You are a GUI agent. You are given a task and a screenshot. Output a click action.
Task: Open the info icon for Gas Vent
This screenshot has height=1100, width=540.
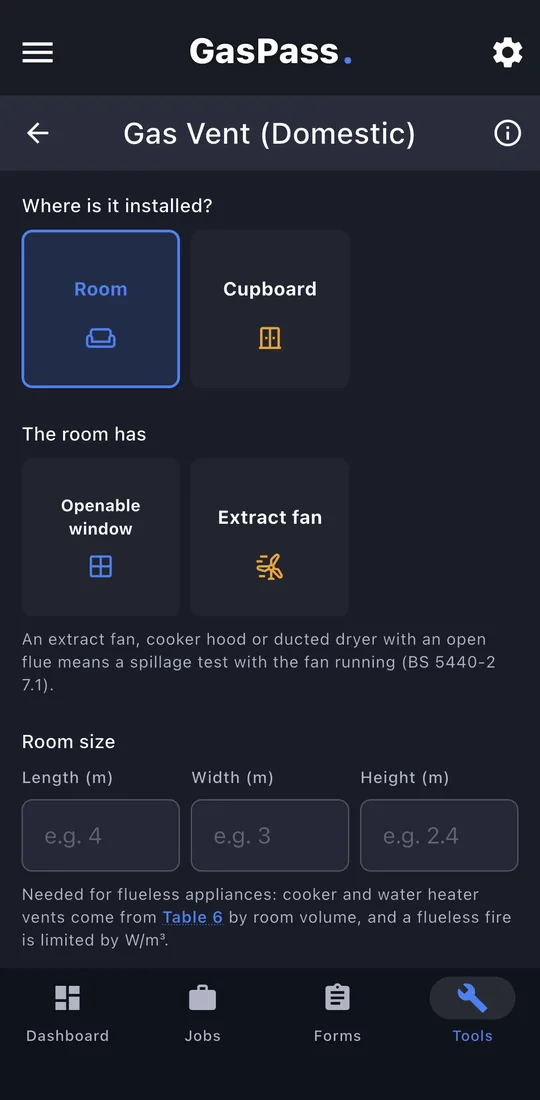[x=507, y=133]
